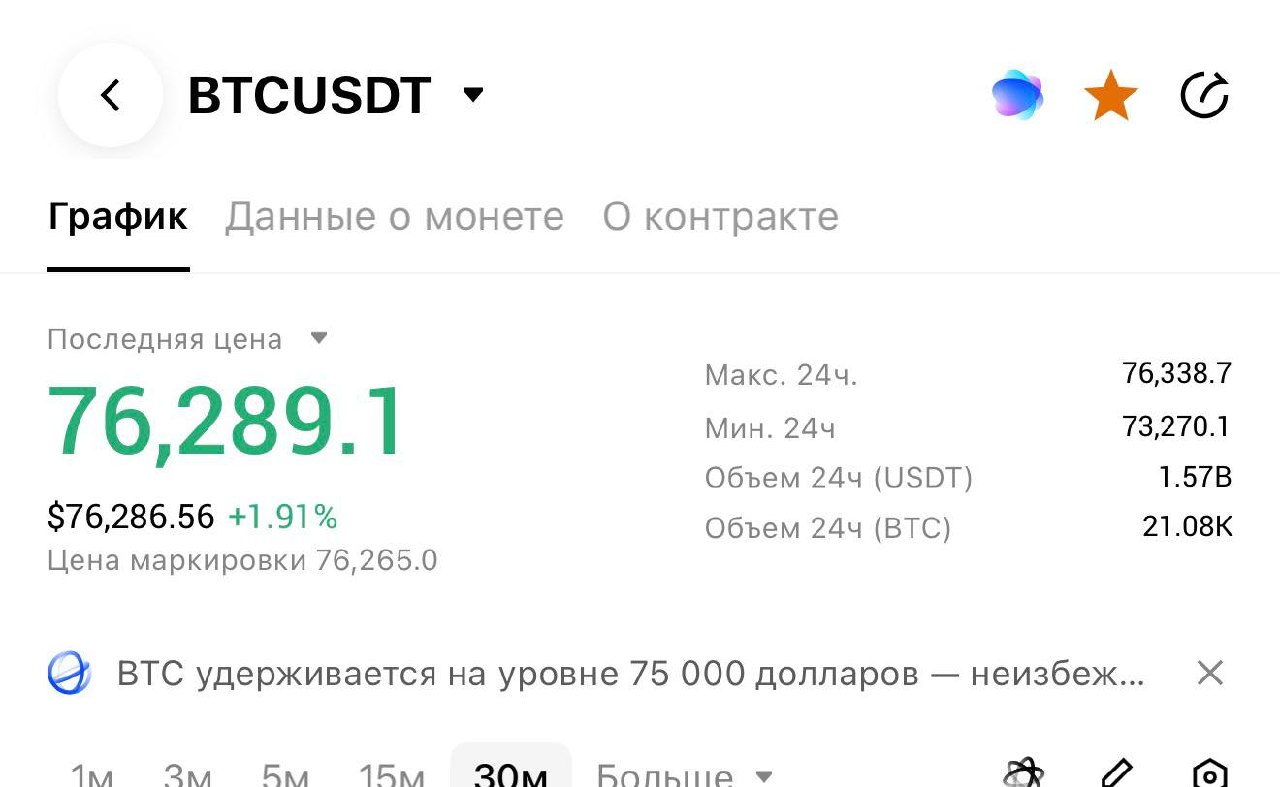Go back using the arrow button
Screen dimensions: 1280x787
click(110, 96)
